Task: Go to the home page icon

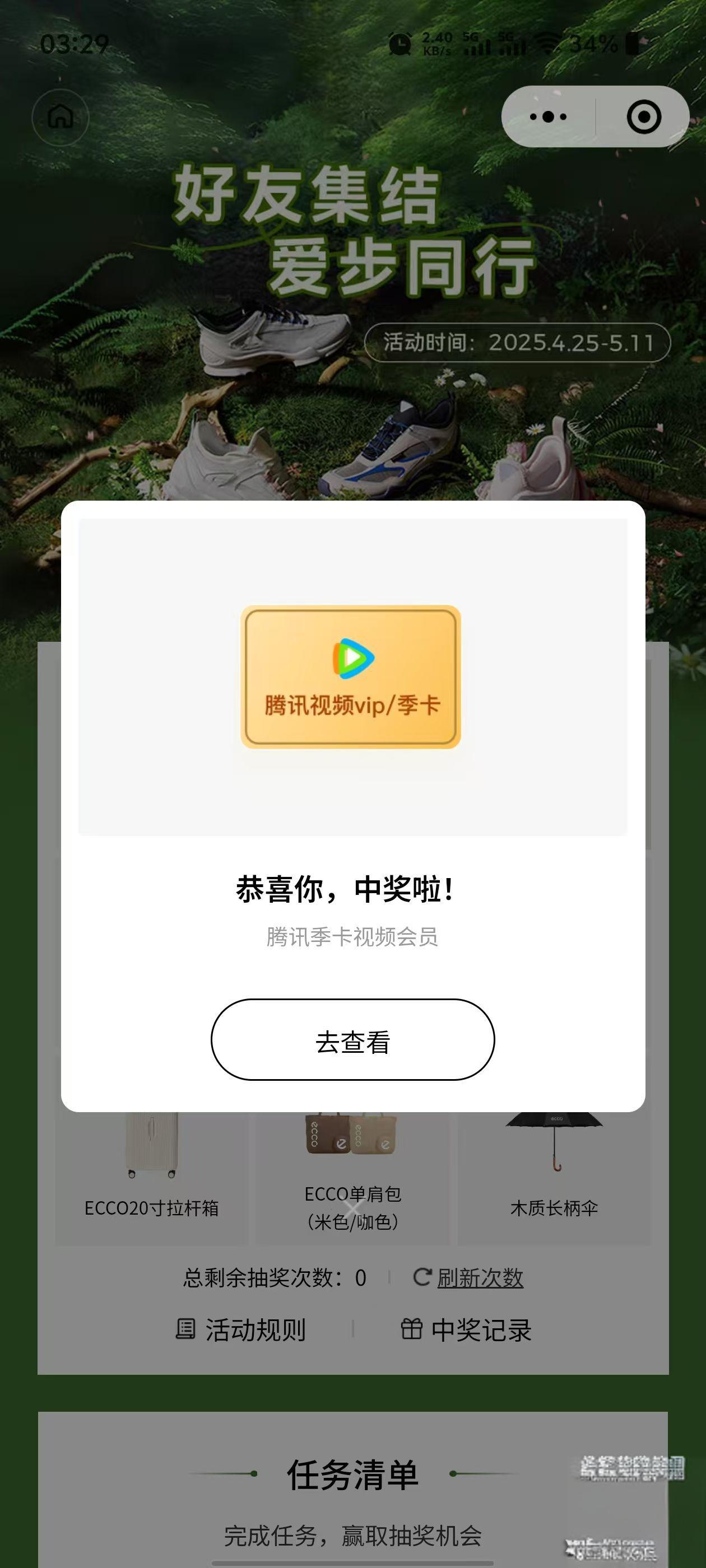Action: (61, 116)
